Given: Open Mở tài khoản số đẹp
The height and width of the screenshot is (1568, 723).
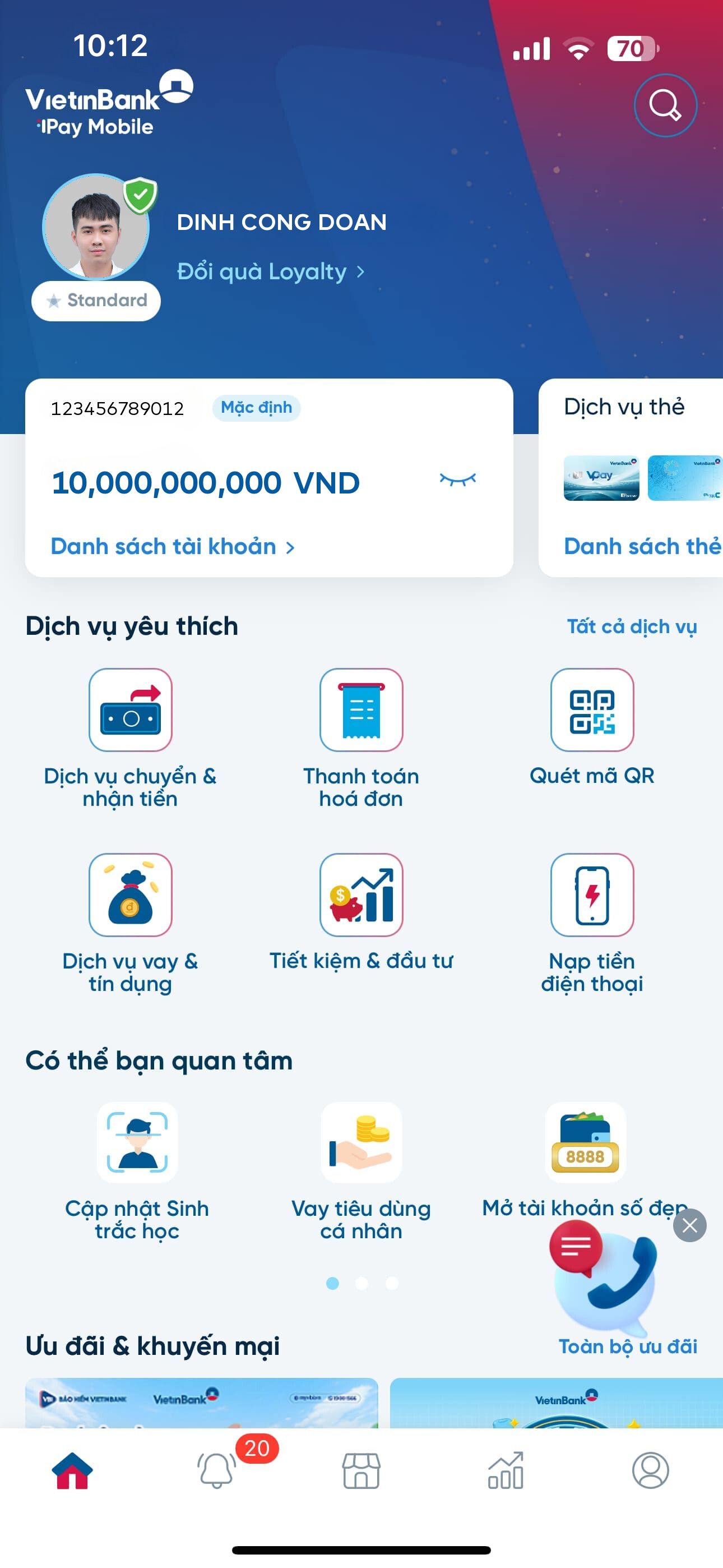Looking at the screenshot, I should (x=585, y=1142).
